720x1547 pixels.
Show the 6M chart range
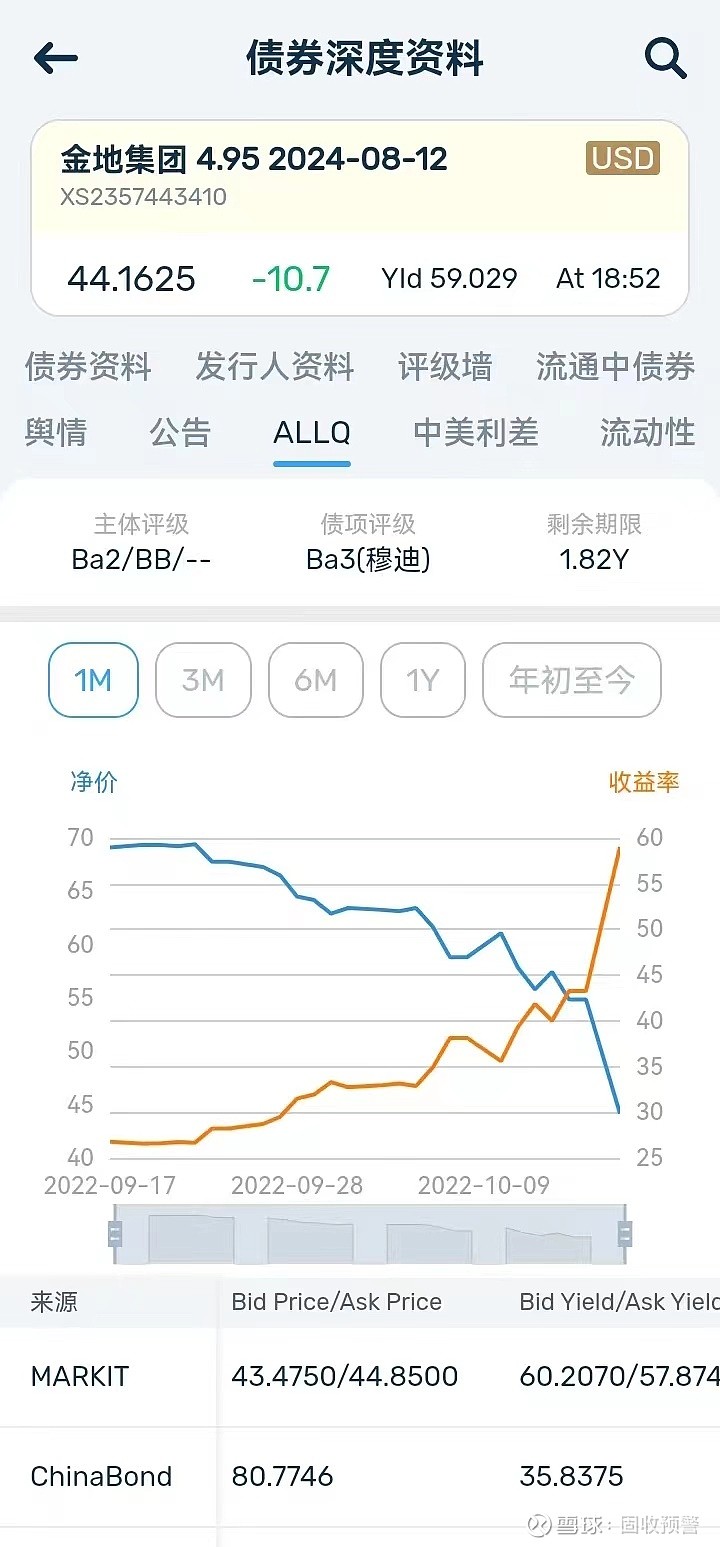coord(315,680)
